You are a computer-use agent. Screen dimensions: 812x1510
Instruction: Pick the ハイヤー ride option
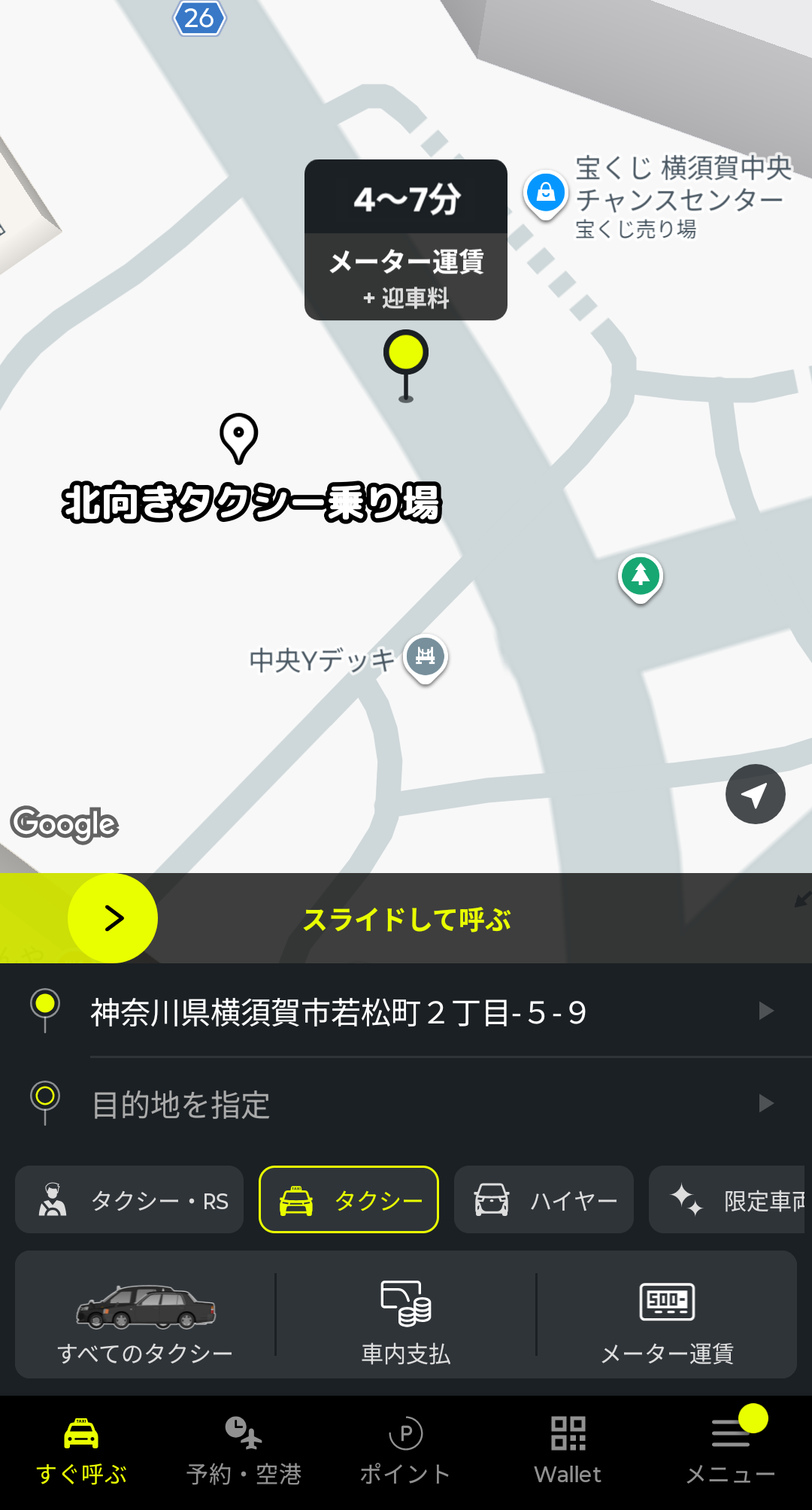(544, 1200)
